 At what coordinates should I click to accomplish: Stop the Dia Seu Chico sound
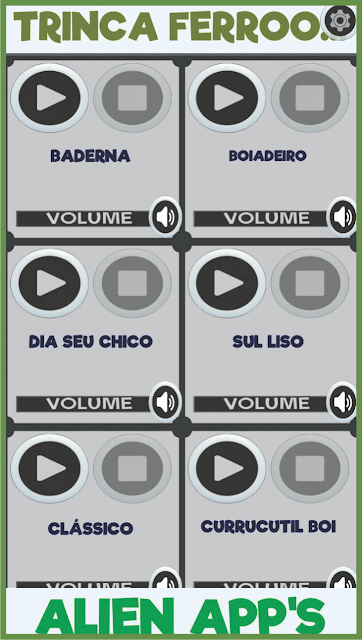point(132,283)
